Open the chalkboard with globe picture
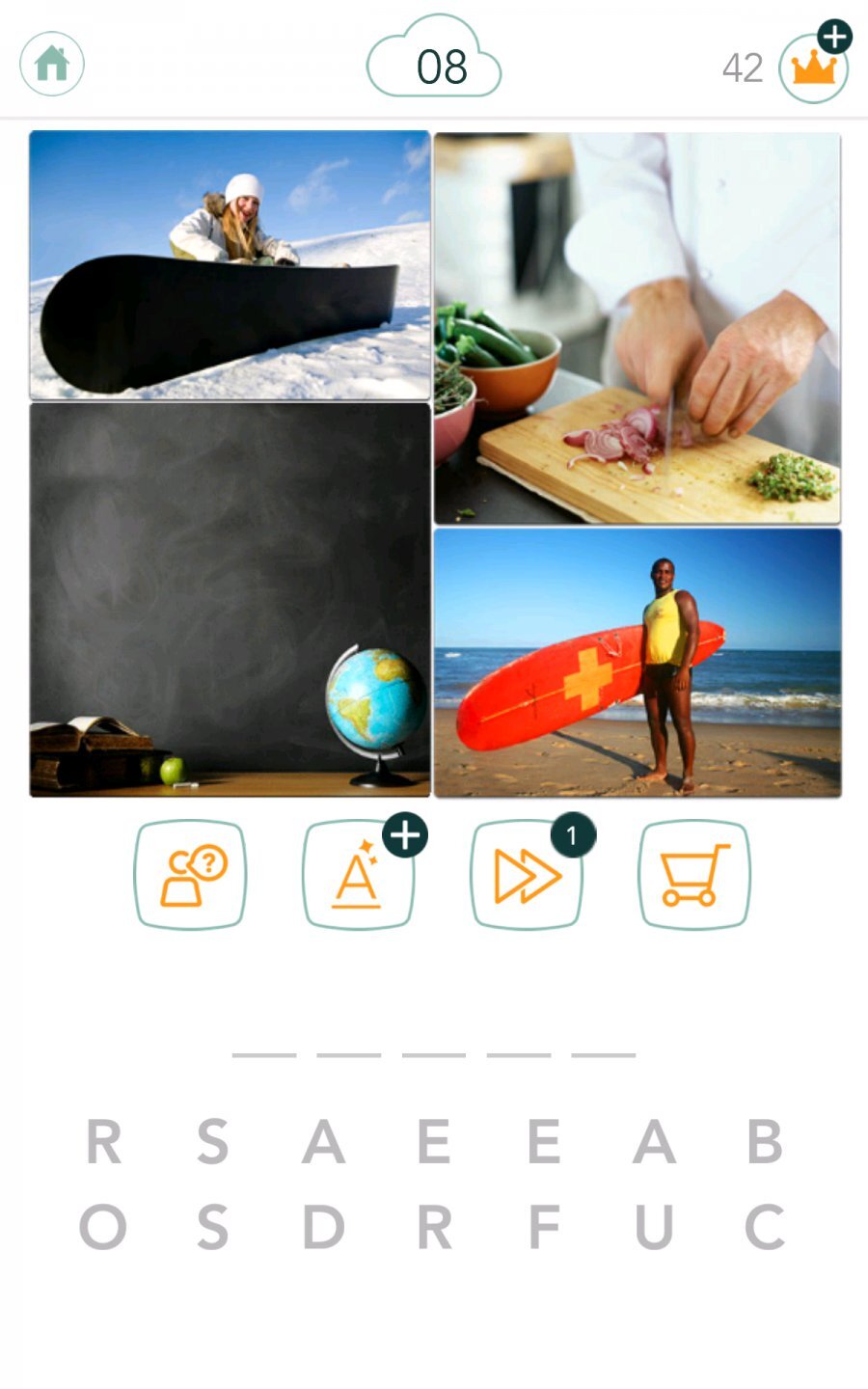This screenshot has height=1389, width=868. pos(230,600)
